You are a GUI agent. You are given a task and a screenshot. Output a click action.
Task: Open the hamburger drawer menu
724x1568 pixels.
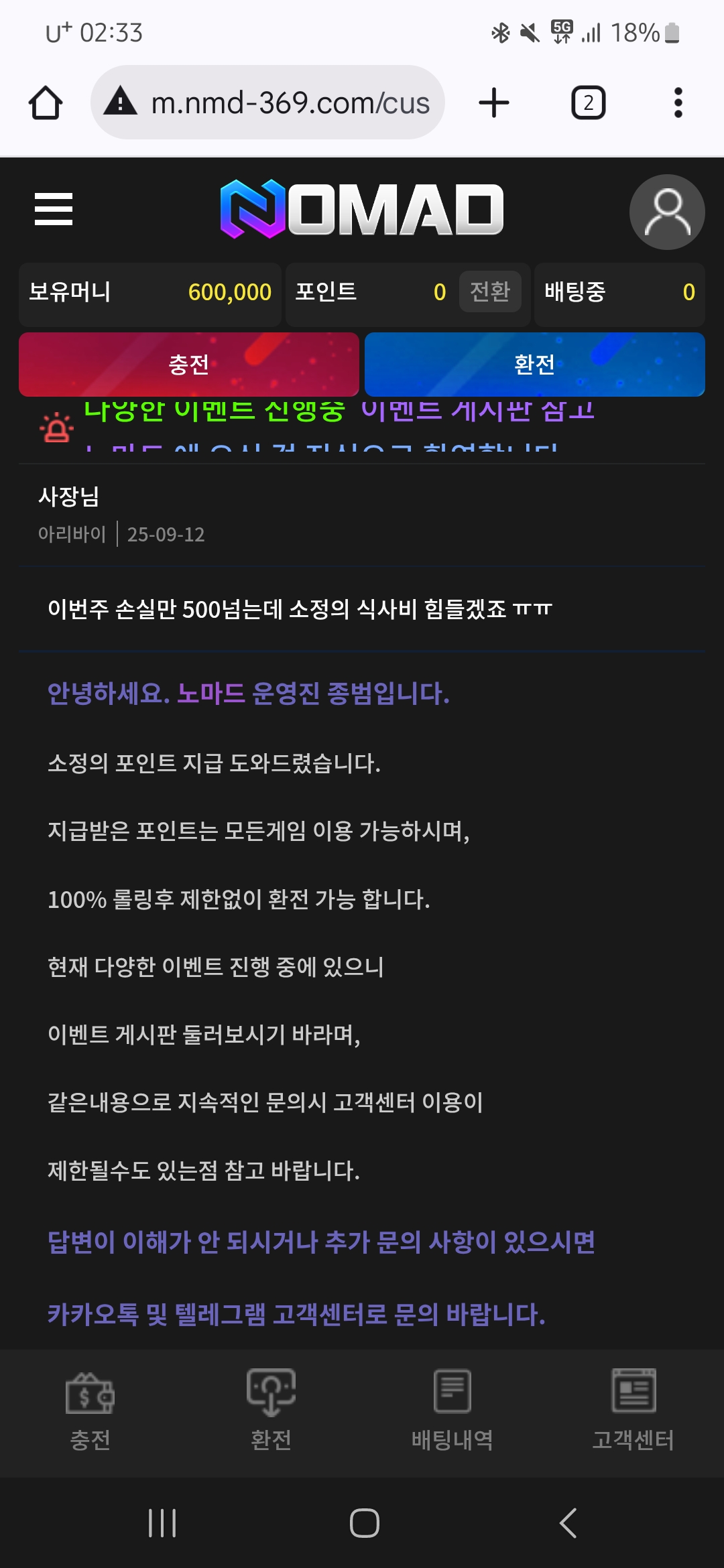point(54,209)
